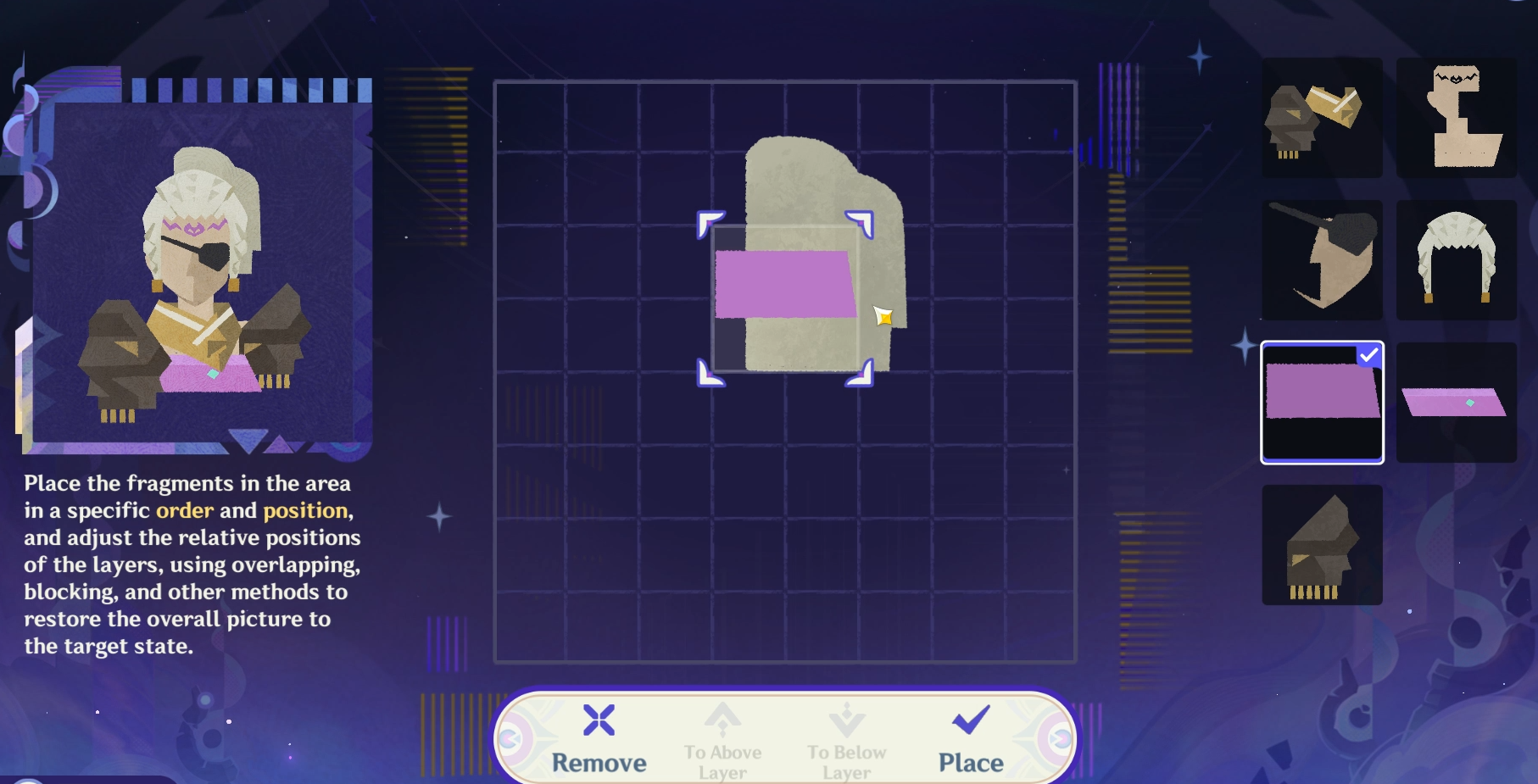Choose the lone dark shoulder armor fragment
This screenshot has height=784, width=1538.
[x=1321, y=545]
